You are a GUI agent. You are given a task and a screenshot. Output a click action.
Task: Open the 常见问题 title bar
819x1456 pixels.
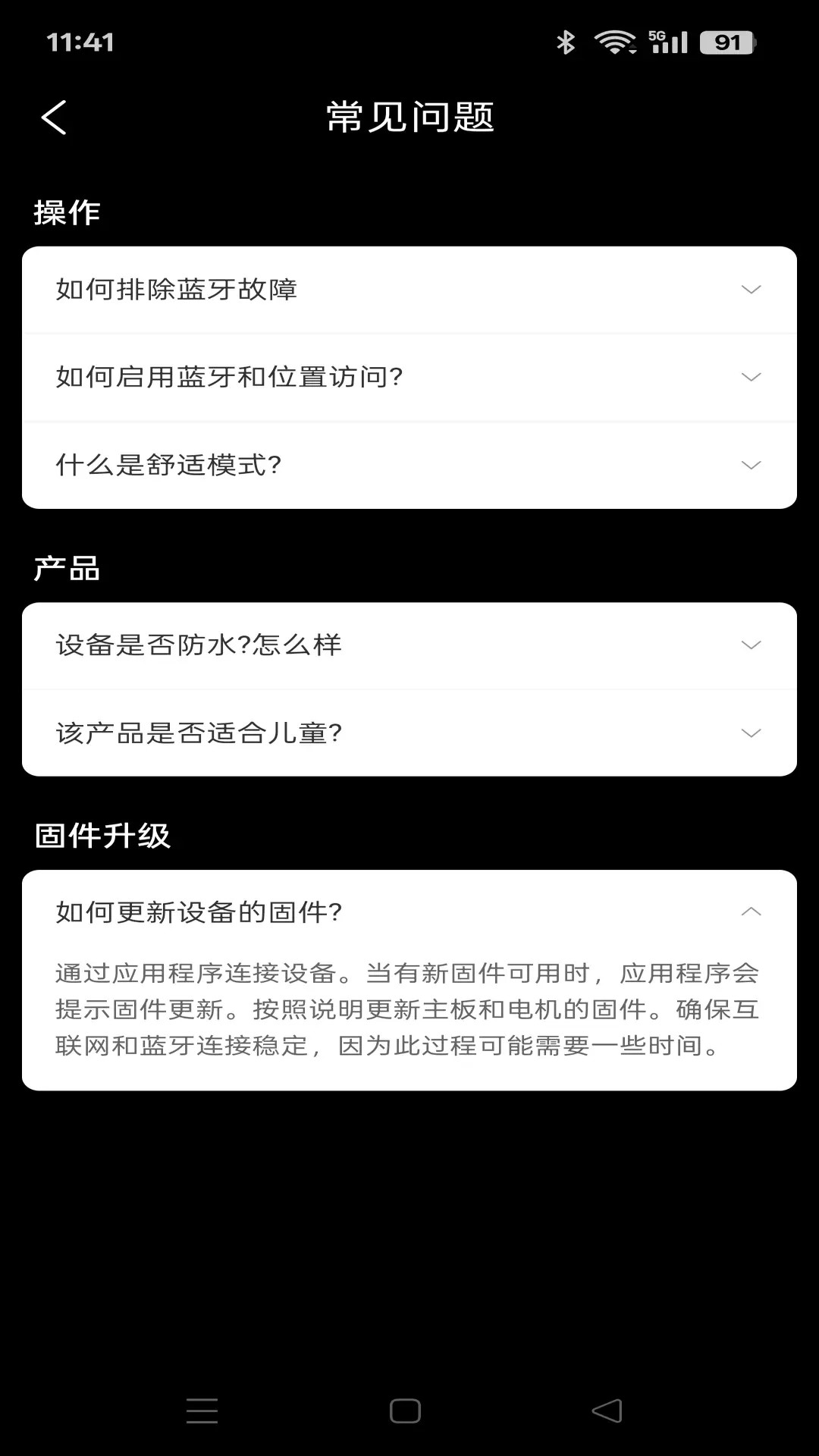[x=409, y=117]
